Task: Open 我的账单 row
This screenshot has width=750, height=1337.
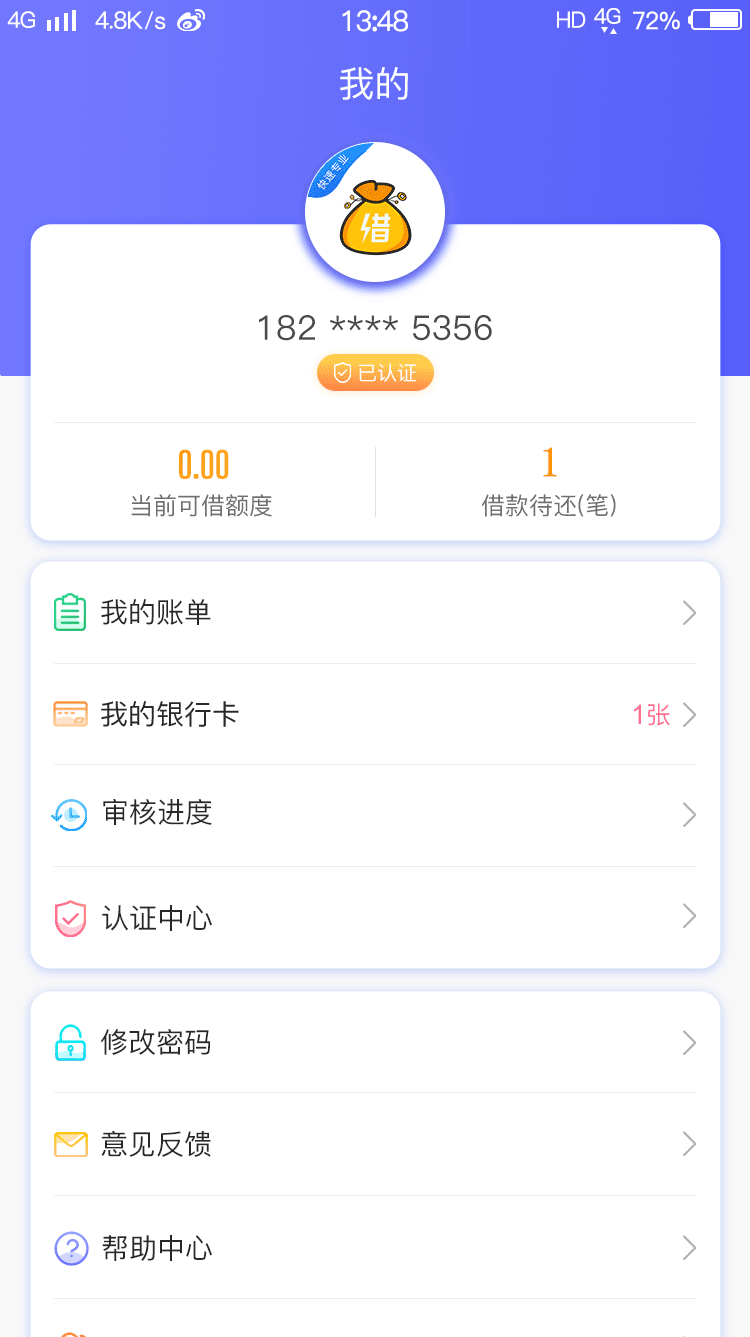Action: pyautogui.click(x=375, y=612)
